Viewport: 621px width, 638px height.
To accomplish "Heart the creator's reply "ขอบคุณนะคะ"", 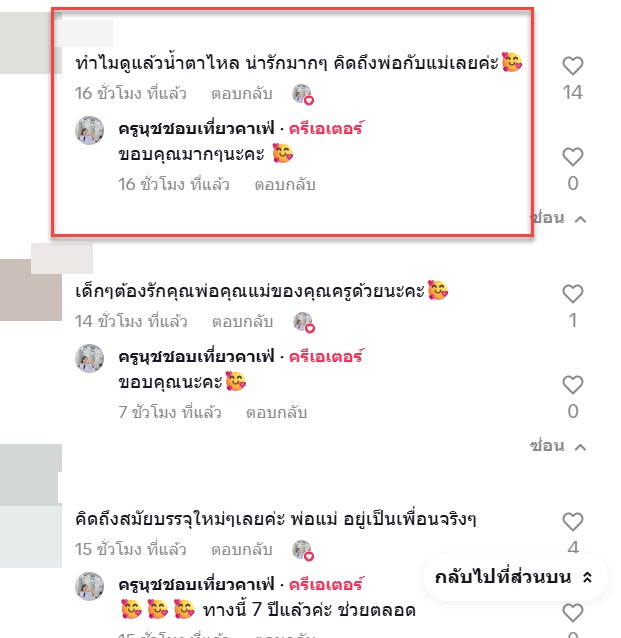I will 572,385.
